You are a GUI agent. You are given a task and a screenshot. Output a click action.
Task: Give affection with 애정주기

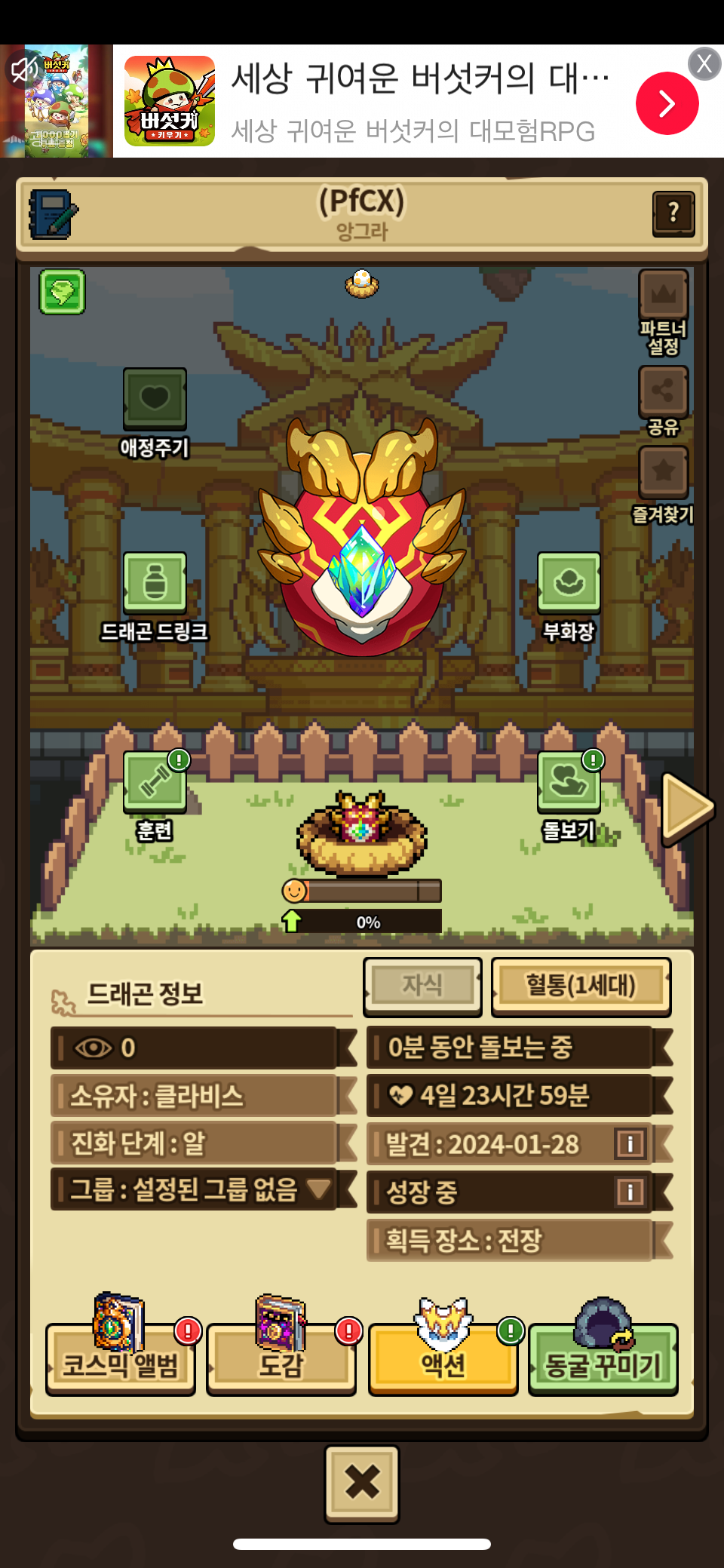tap(155, 413)
